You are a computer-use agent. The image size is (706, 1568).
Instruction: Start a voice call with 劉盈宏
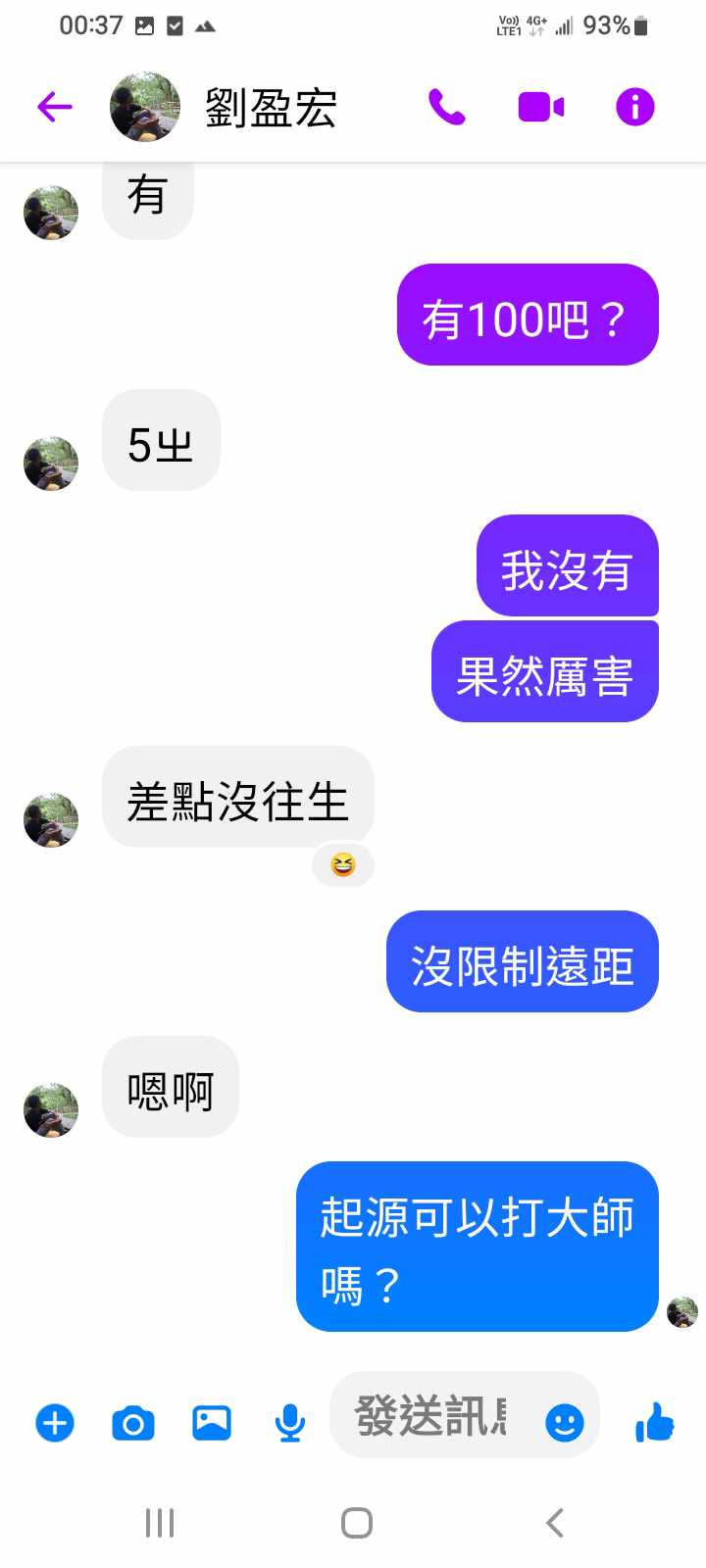[446, 107]
